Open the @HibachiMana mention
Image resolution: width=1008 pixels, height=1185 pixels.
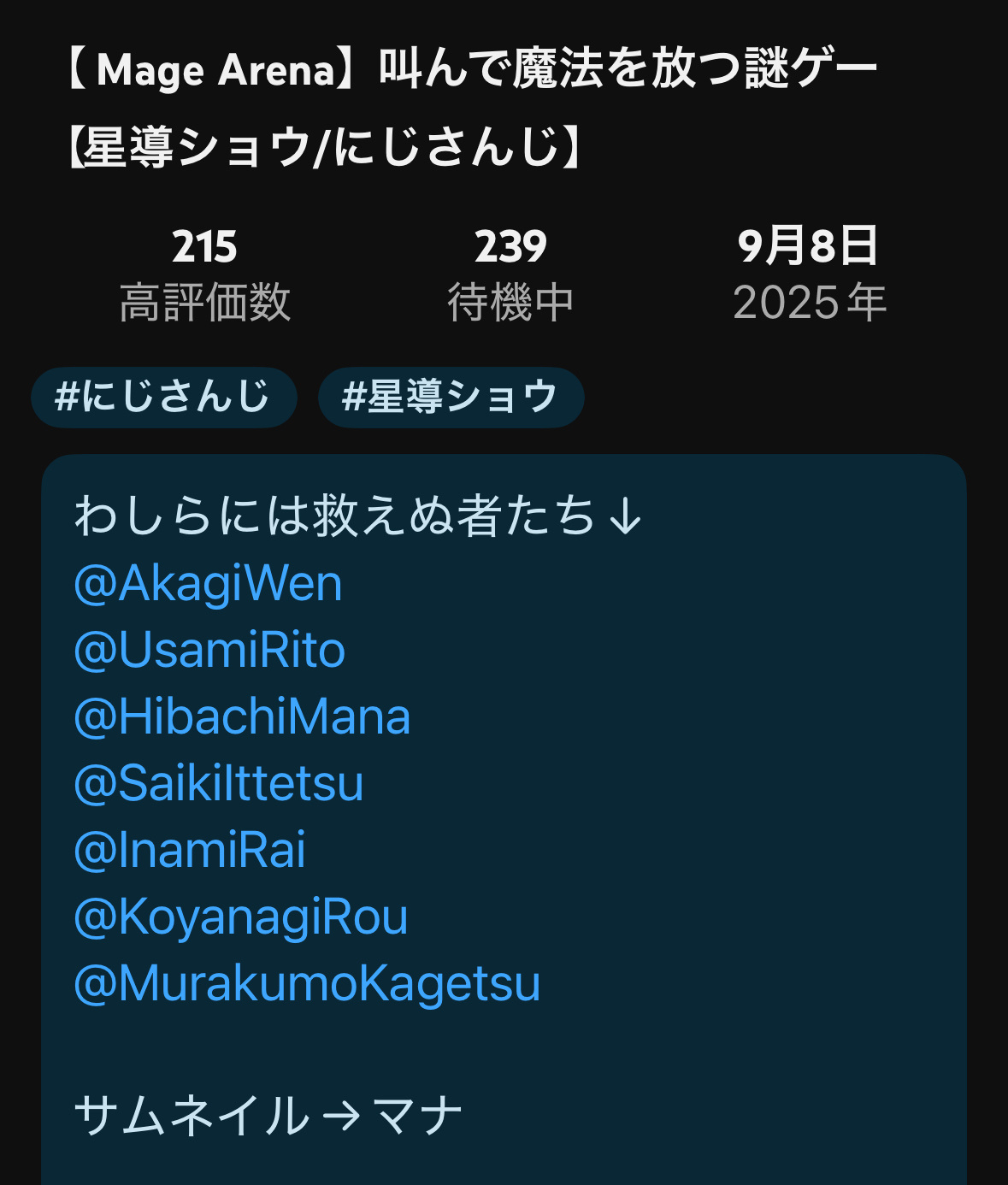[242, 717]
